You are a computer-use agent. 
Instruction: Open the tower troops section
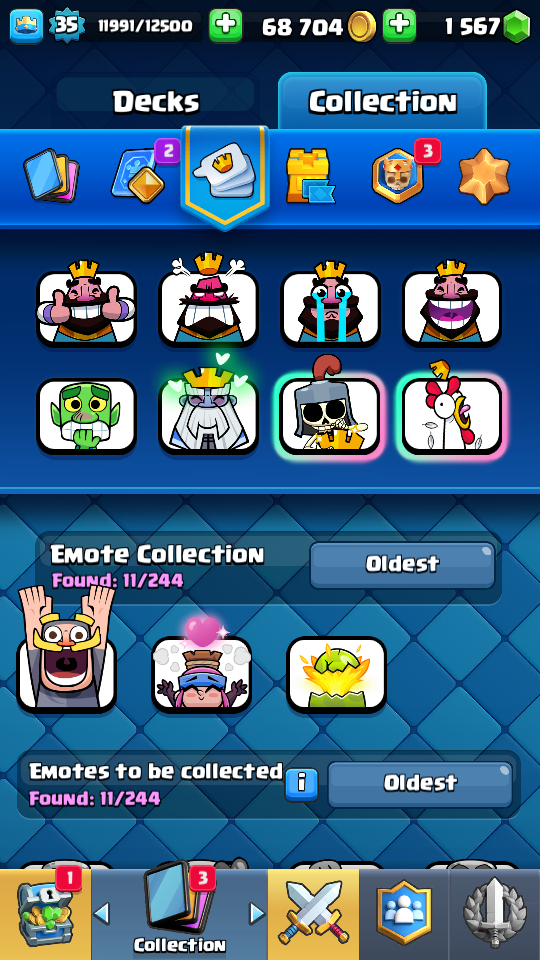tap(310, 176)
